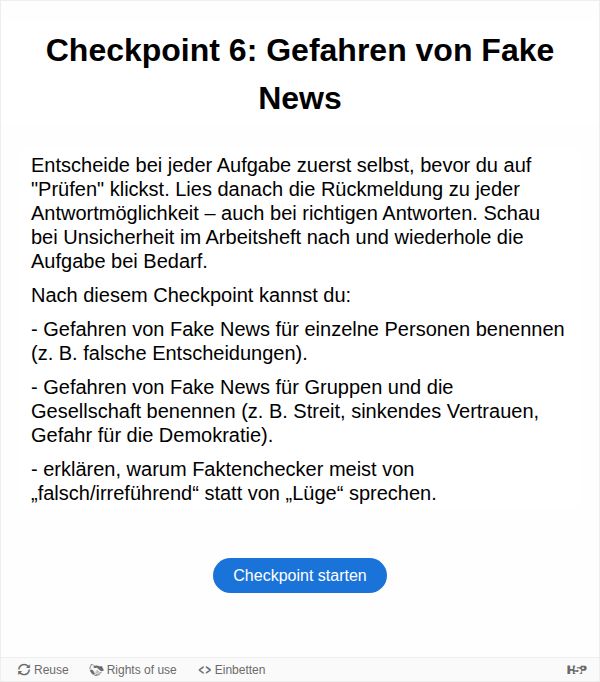Start the checkpoint with "Checkpoint starten"
This screenshot has height=682, width=600.
click(299, 575)
